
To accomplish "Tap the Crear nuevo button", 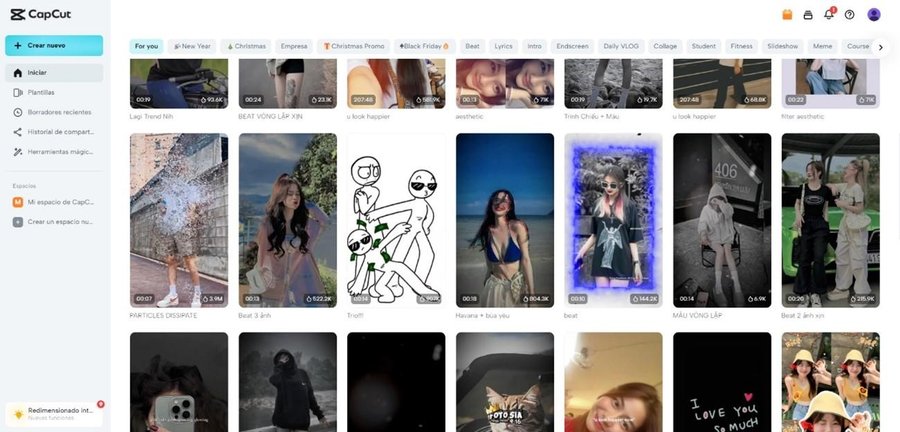I will click(x=54, y=45).
